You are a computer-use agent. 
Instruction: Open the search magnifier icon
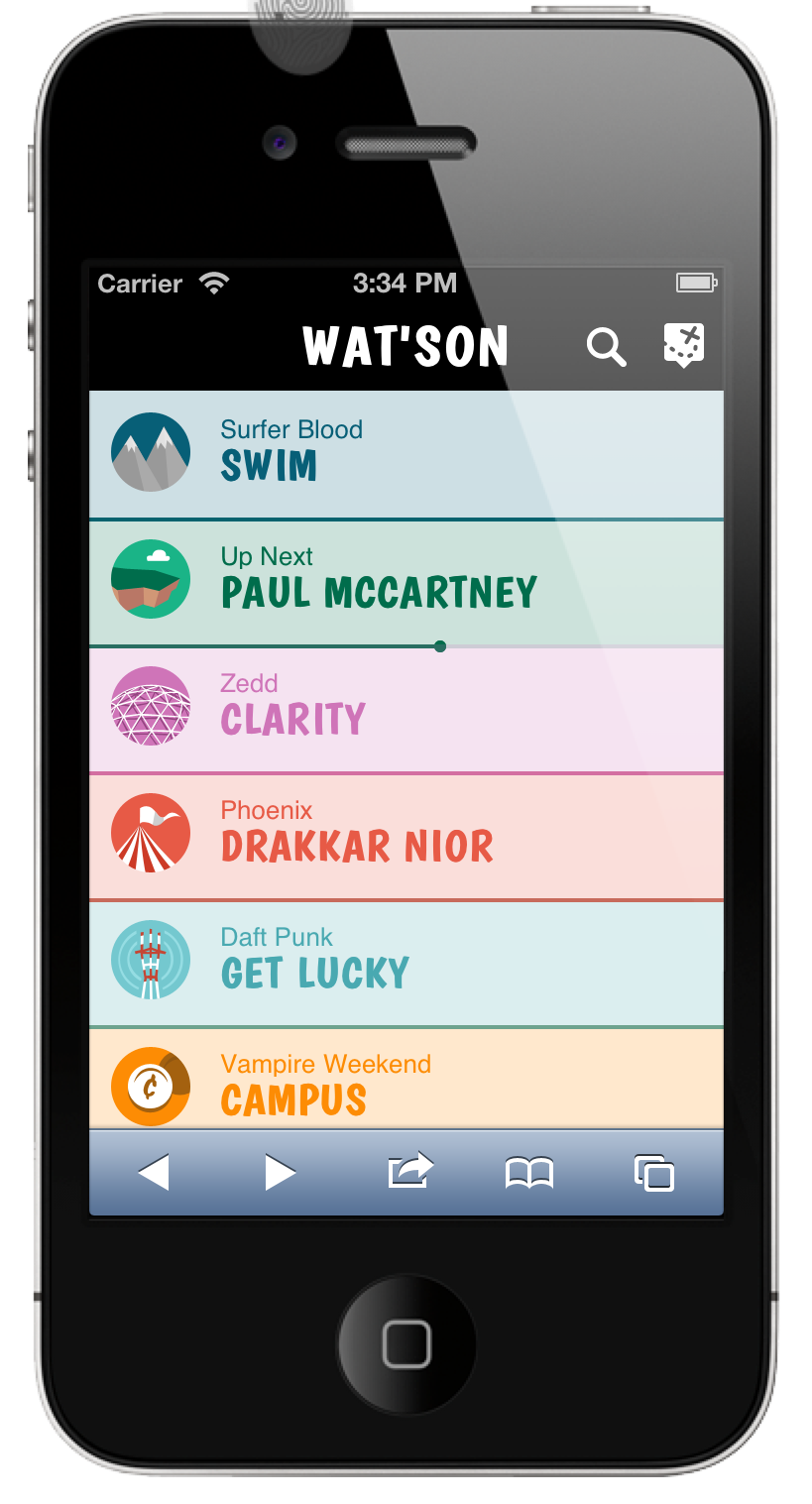coord(606,348)
